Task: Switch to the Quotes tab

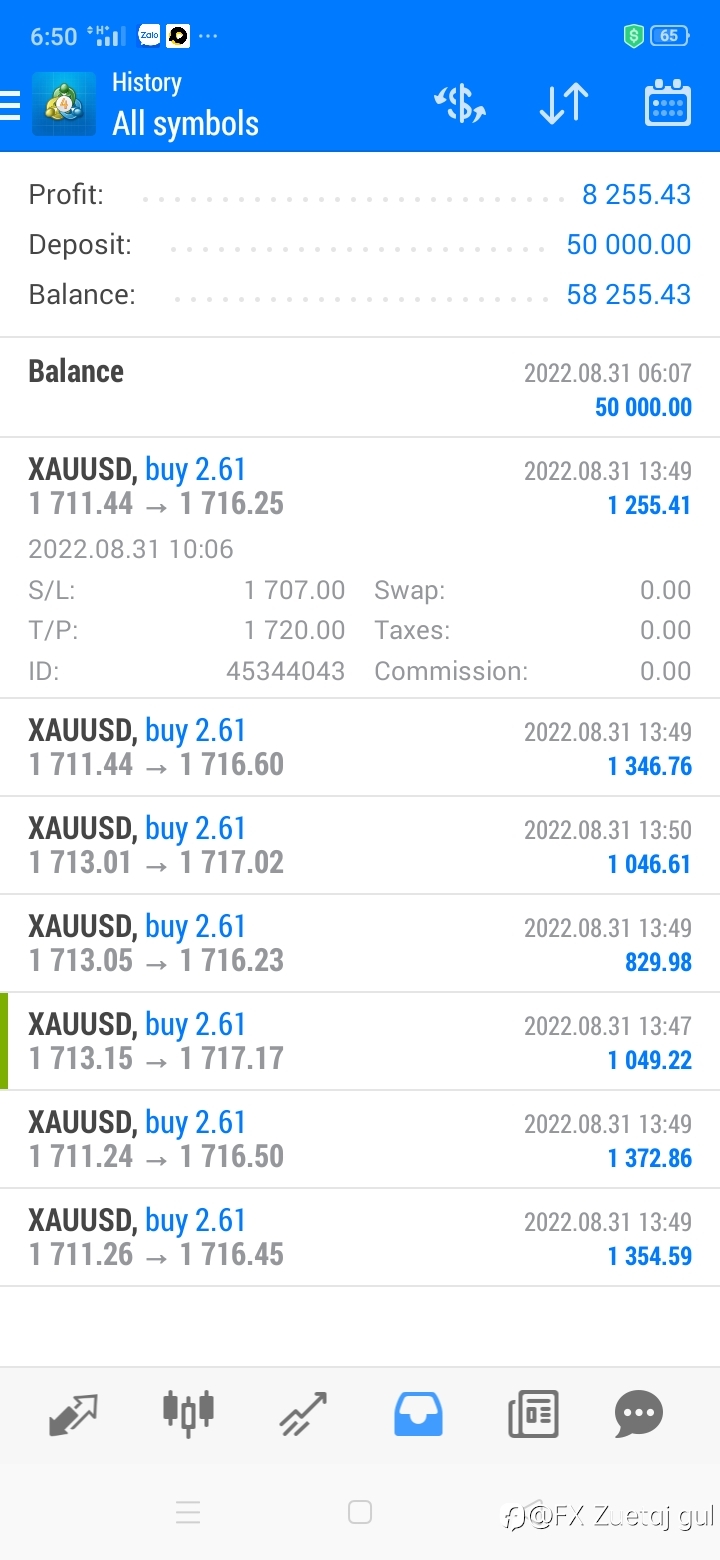Action: pyautogui.click(x=74, y=1415)
